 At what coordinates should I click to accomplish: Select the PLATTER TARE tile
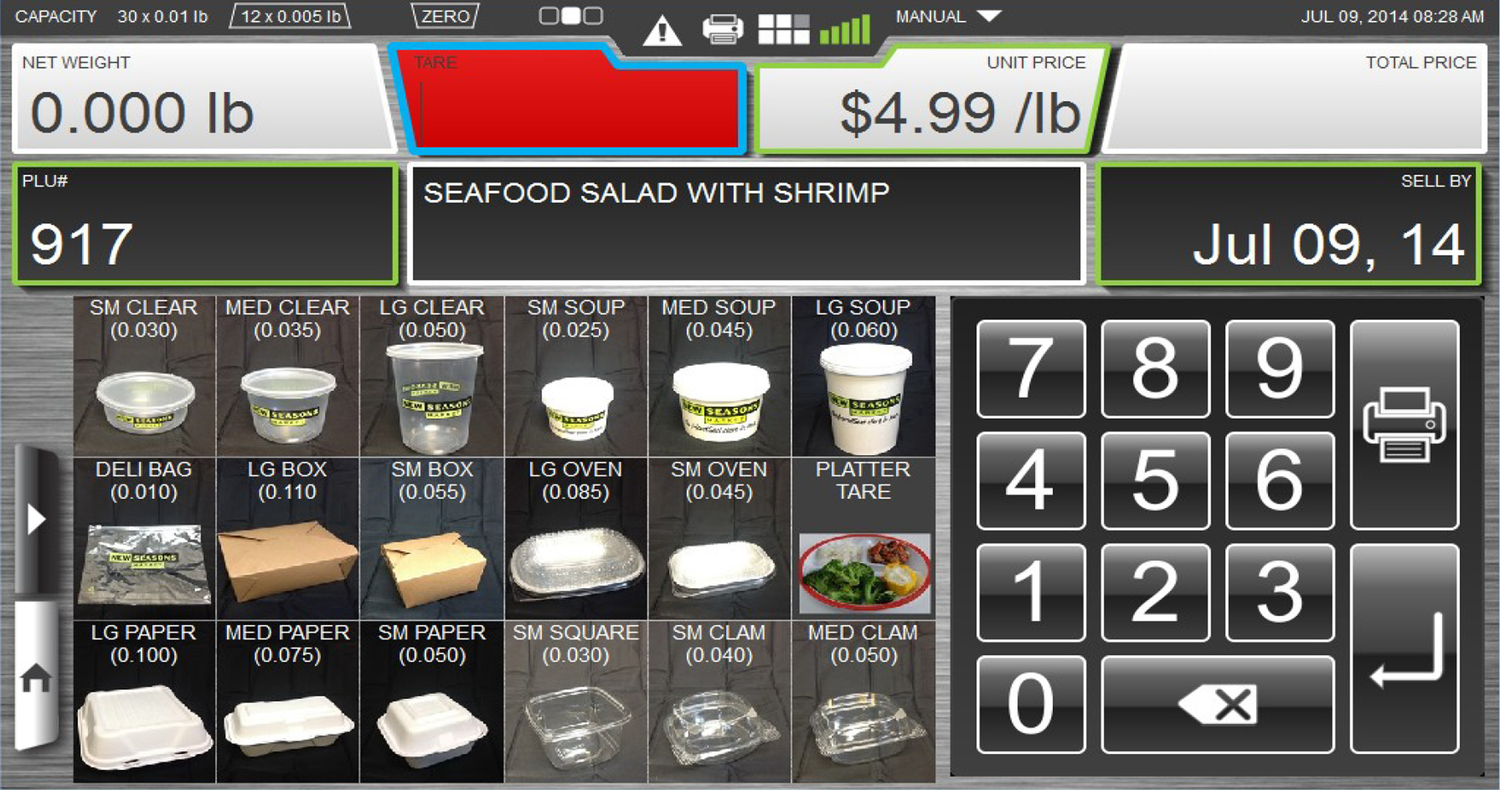tap(863, 540)
